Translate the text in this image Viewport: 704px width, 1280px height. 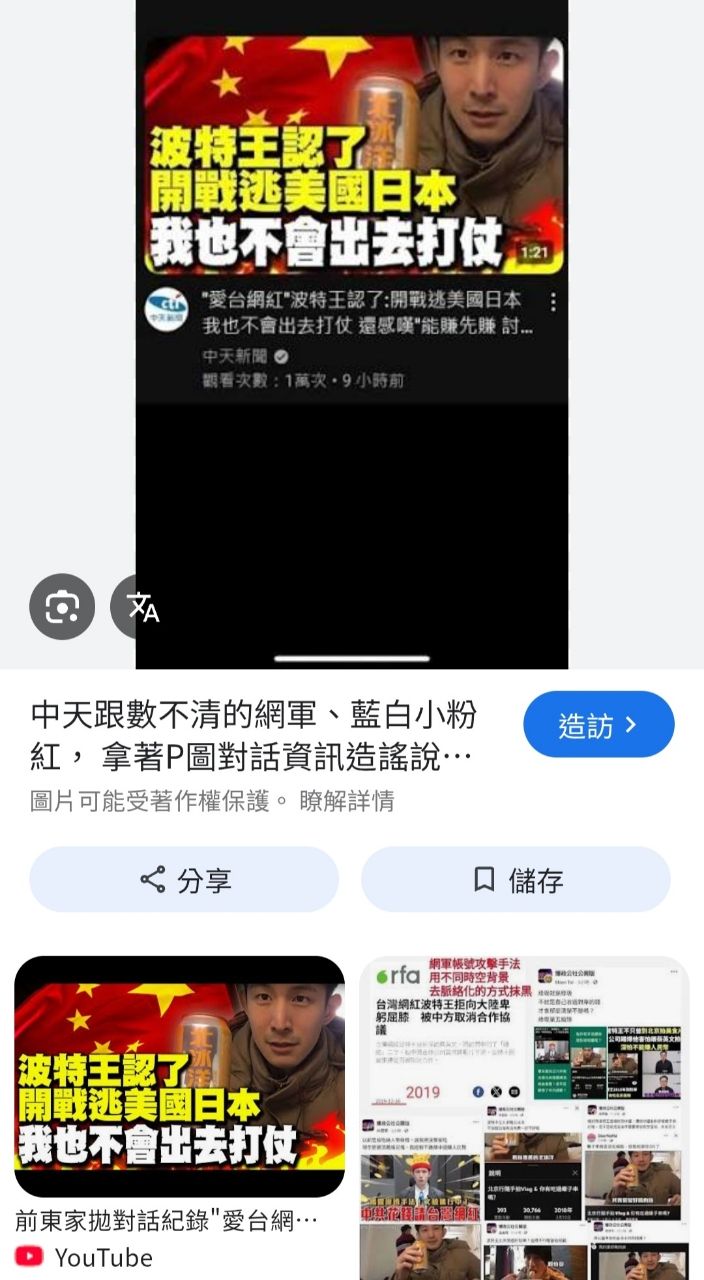click(x=140, y=606)
